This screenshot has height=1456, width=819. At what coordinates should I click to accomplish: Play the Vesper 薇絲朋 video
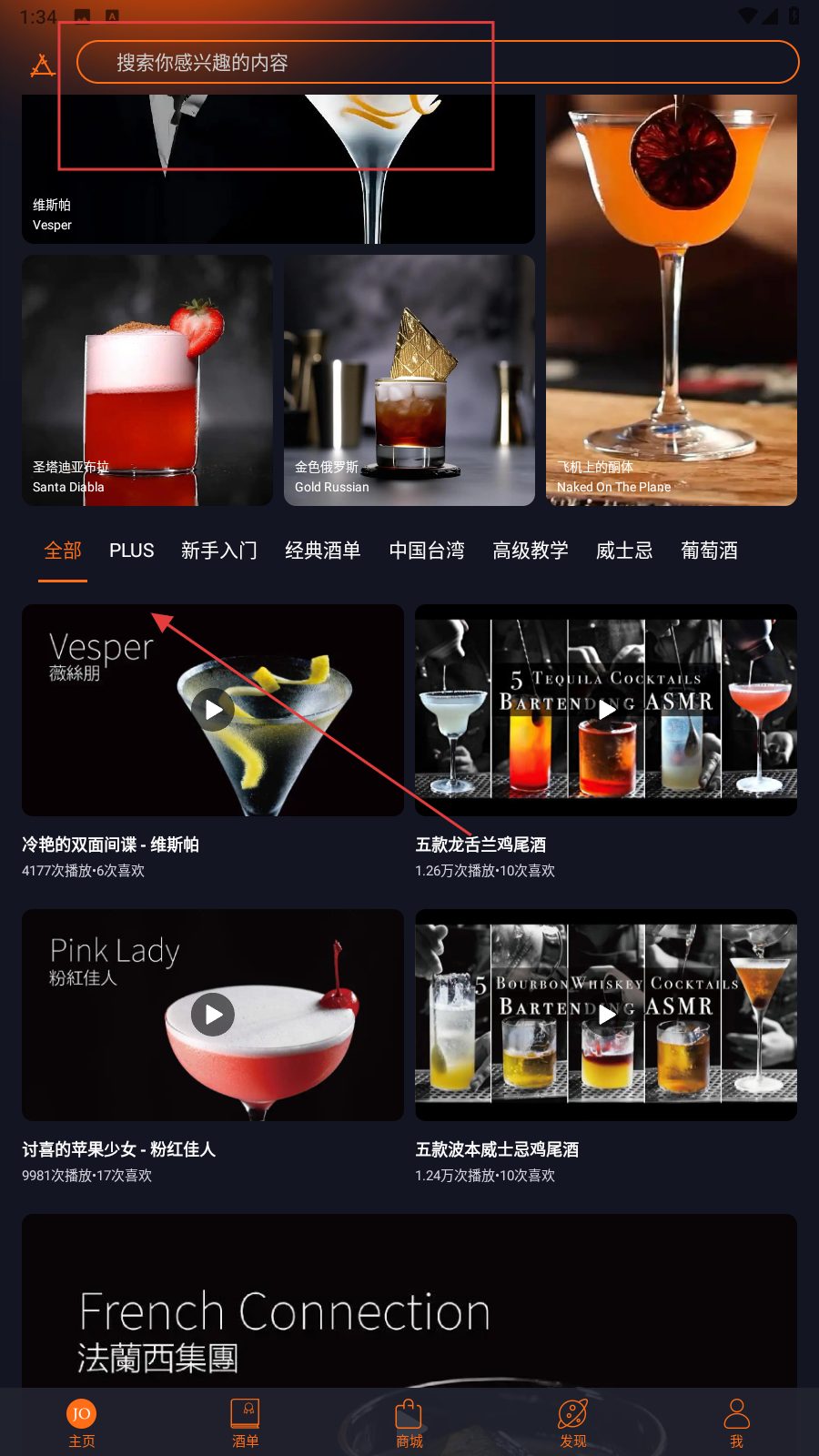[213, 710]
